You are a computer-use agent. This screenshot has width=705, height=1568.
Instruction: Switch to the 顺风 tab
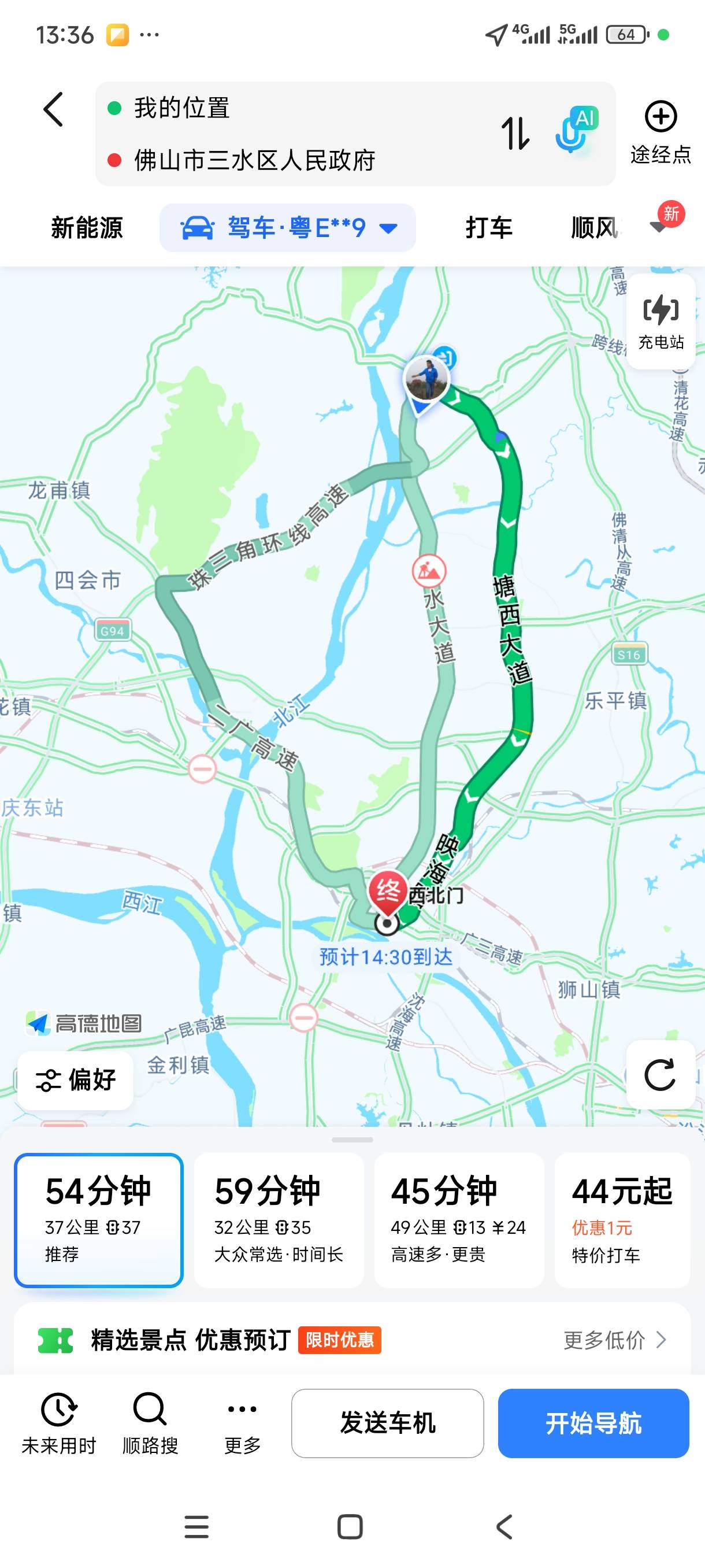(594, 228)
